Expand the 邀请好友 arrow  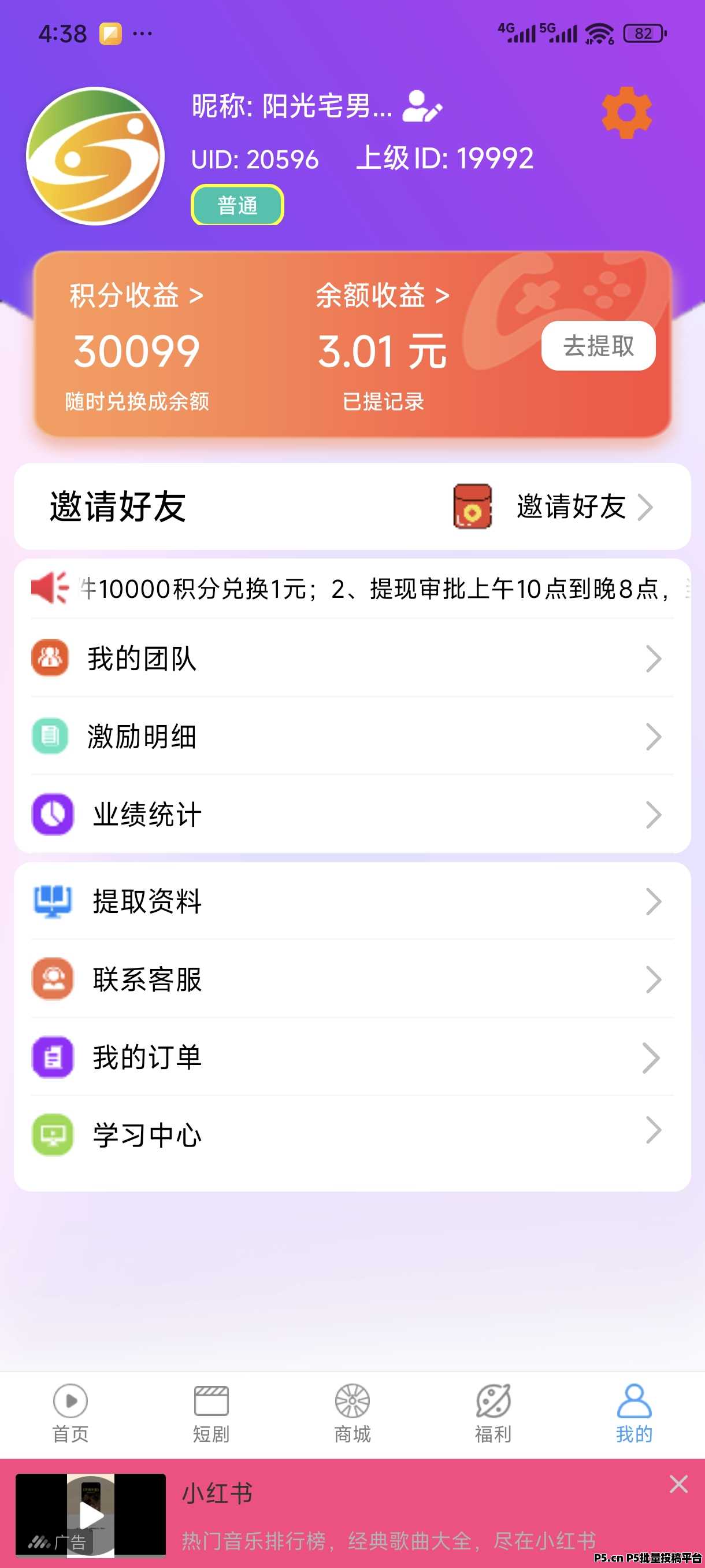[x=647, y=507]
